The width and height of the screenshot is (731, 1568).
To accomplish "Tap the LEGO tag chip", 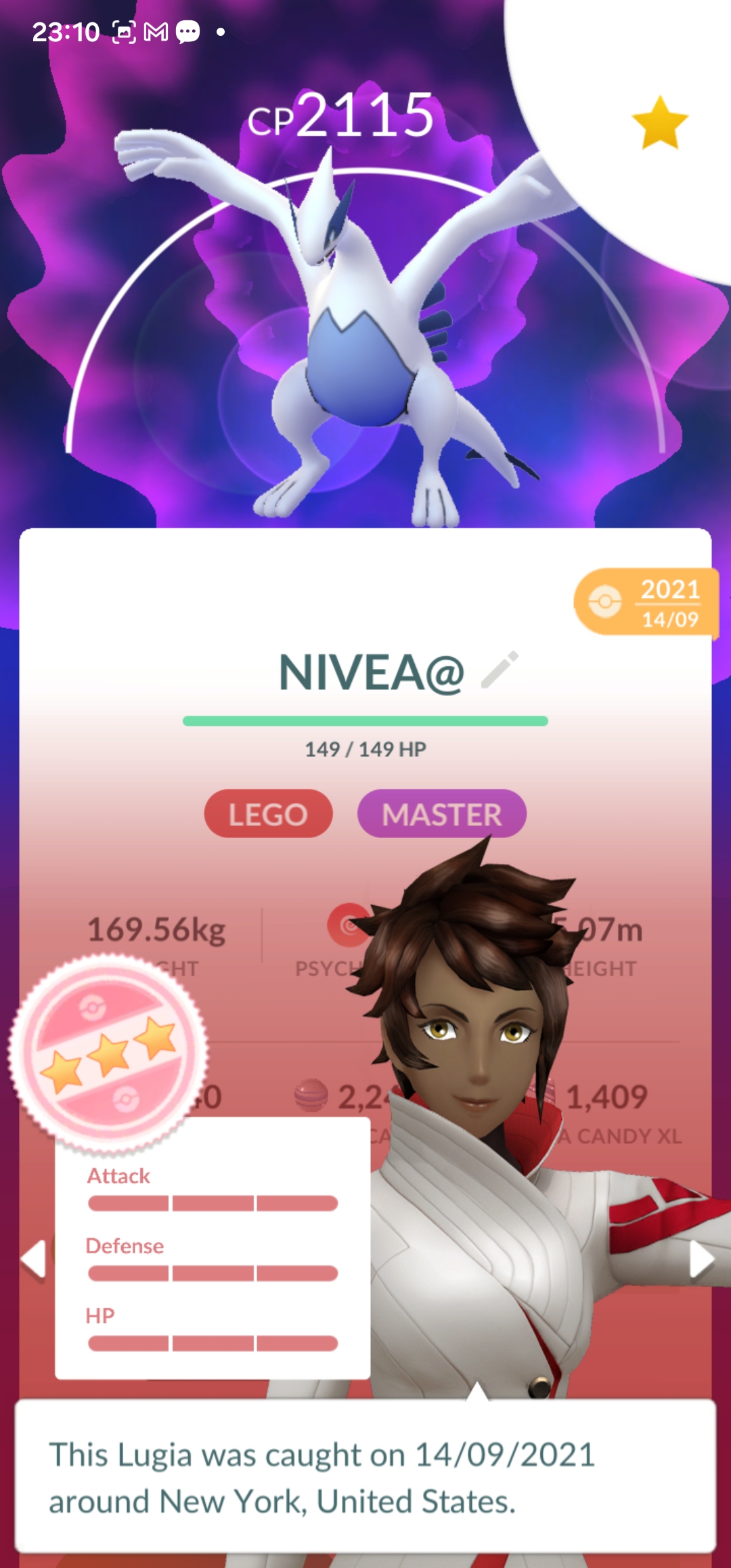I will click(x=268, y=814).
